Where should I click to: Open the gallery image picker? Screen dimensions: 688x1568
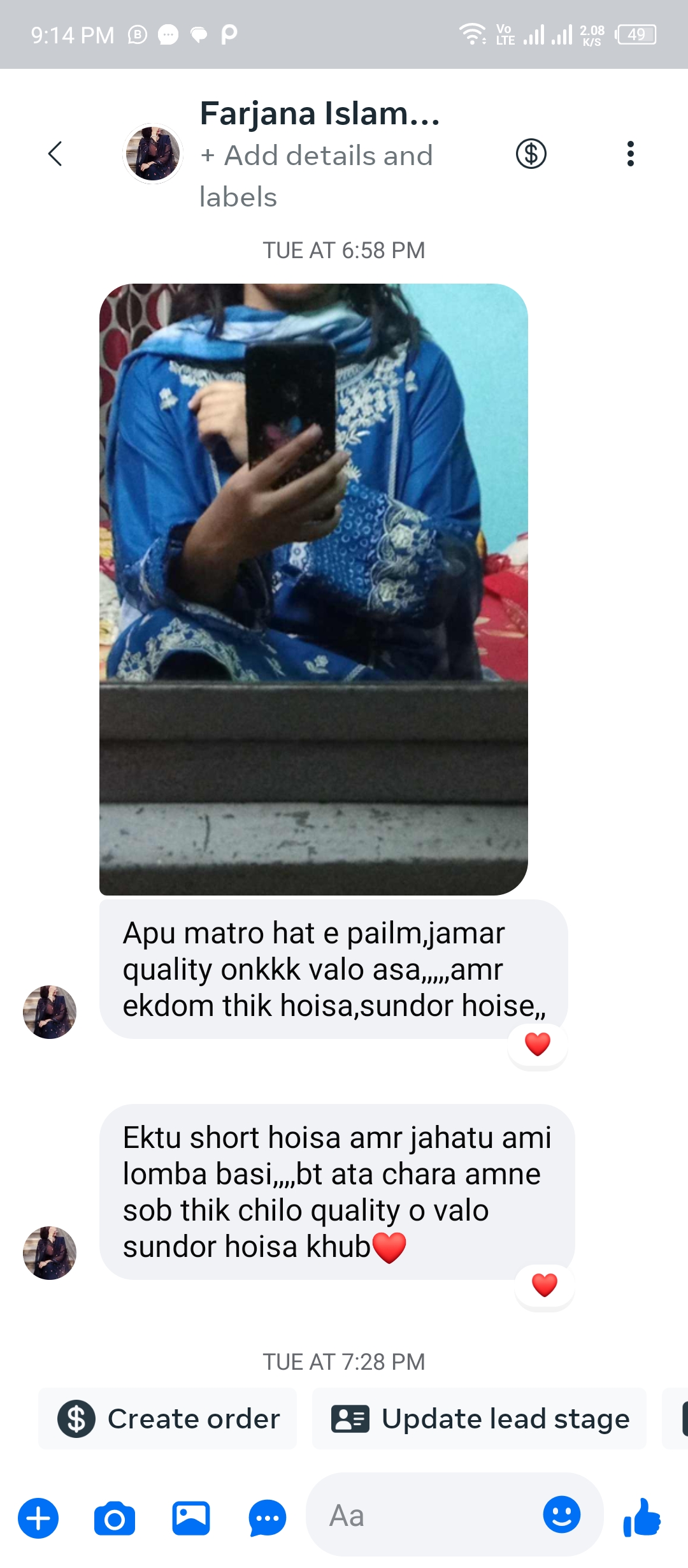tap(190, 1518)
